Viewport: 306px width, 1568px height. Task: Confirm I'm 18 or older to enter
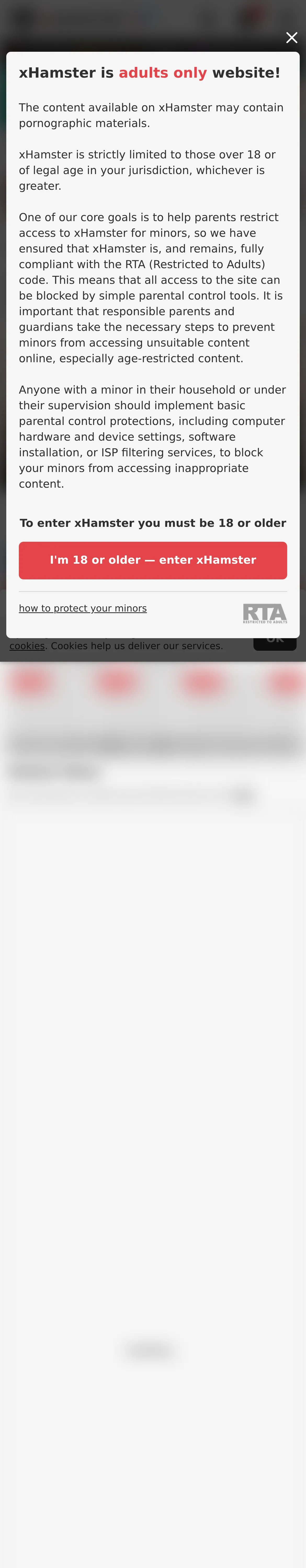(x=153, y=560)
